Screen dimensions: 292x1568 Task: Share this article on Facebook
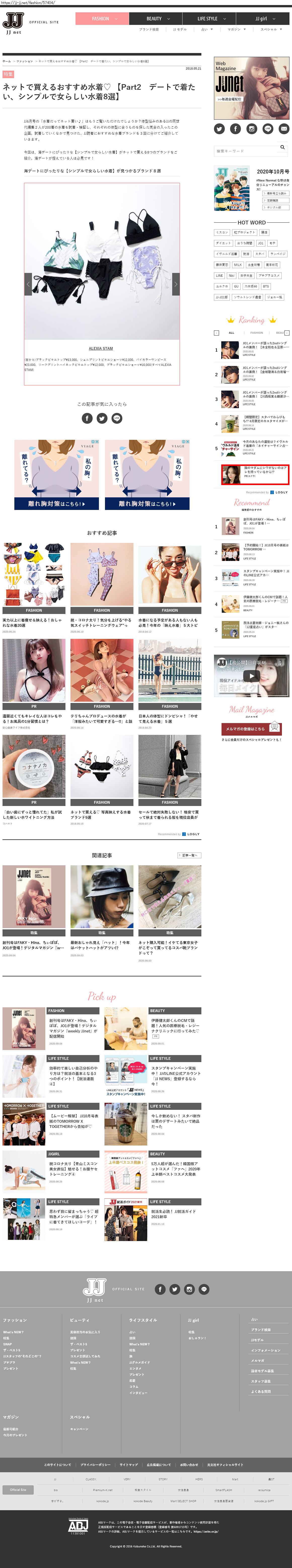87,418
